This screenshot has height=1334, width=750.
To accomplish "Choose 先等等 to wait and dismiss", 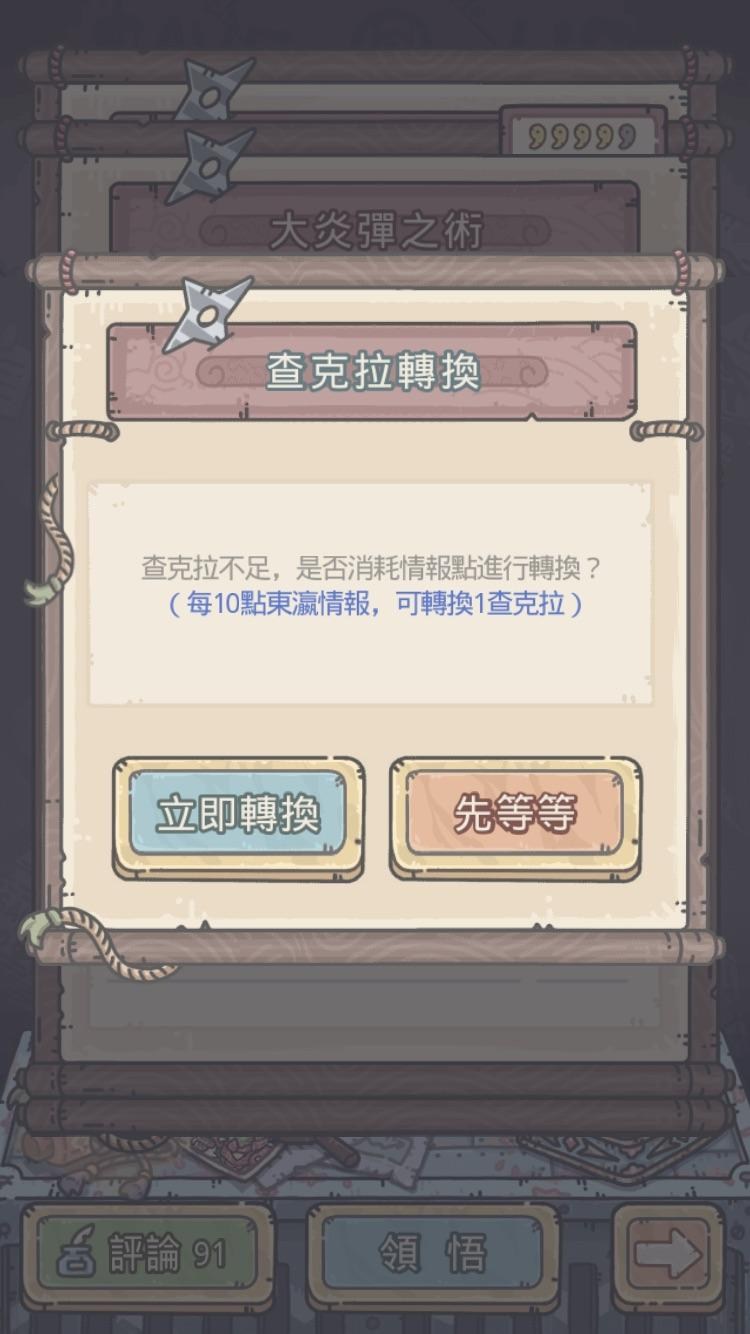I will tap(514, 816).
